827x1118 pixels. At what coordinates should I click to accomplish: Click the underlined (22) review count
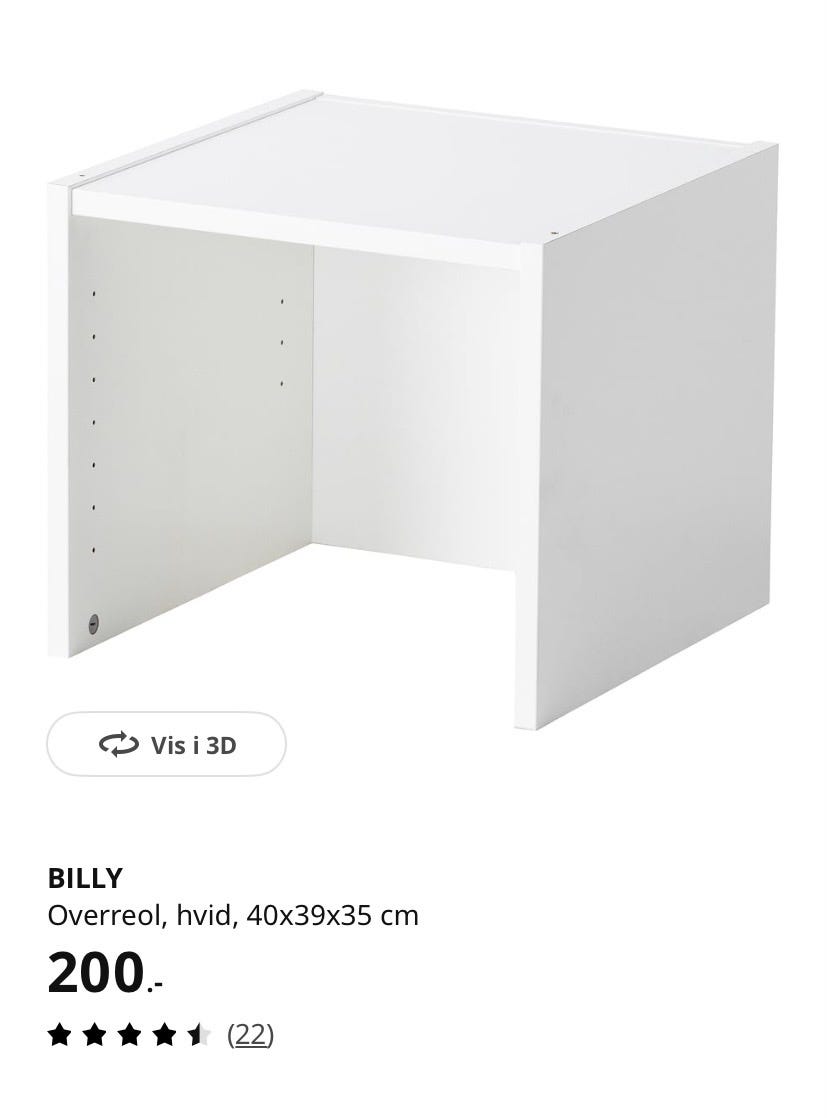pyautogui.click(x=250, y=1034)
